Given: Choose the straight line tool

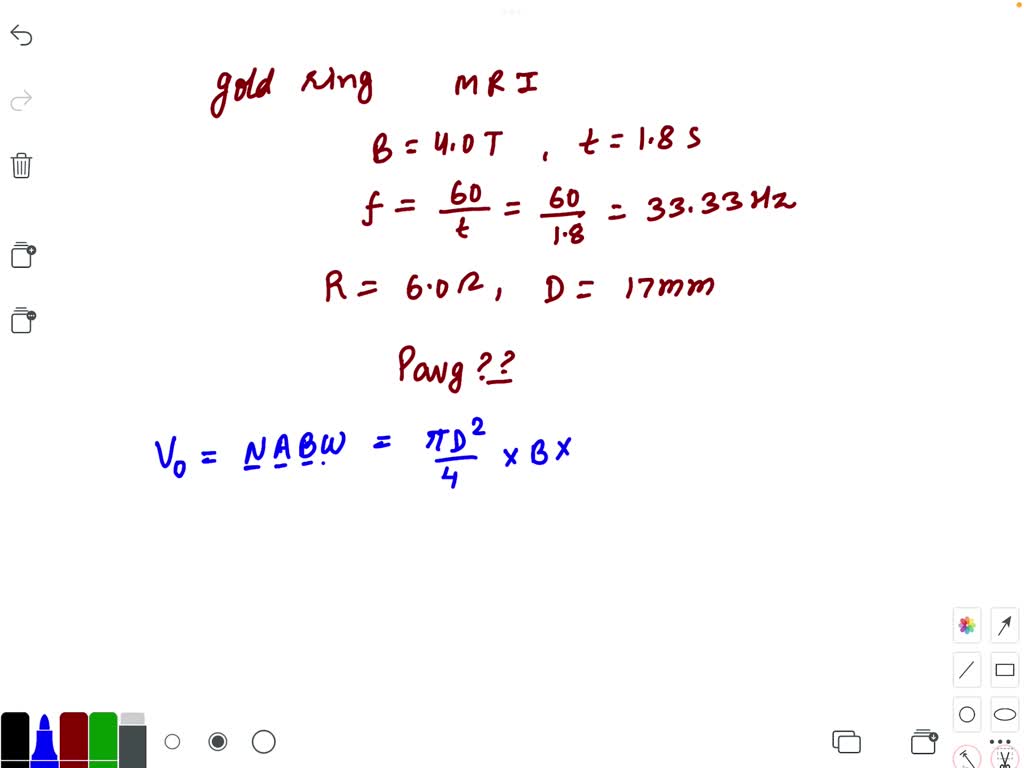Looking at the screenshot, I should coord(967,670).
